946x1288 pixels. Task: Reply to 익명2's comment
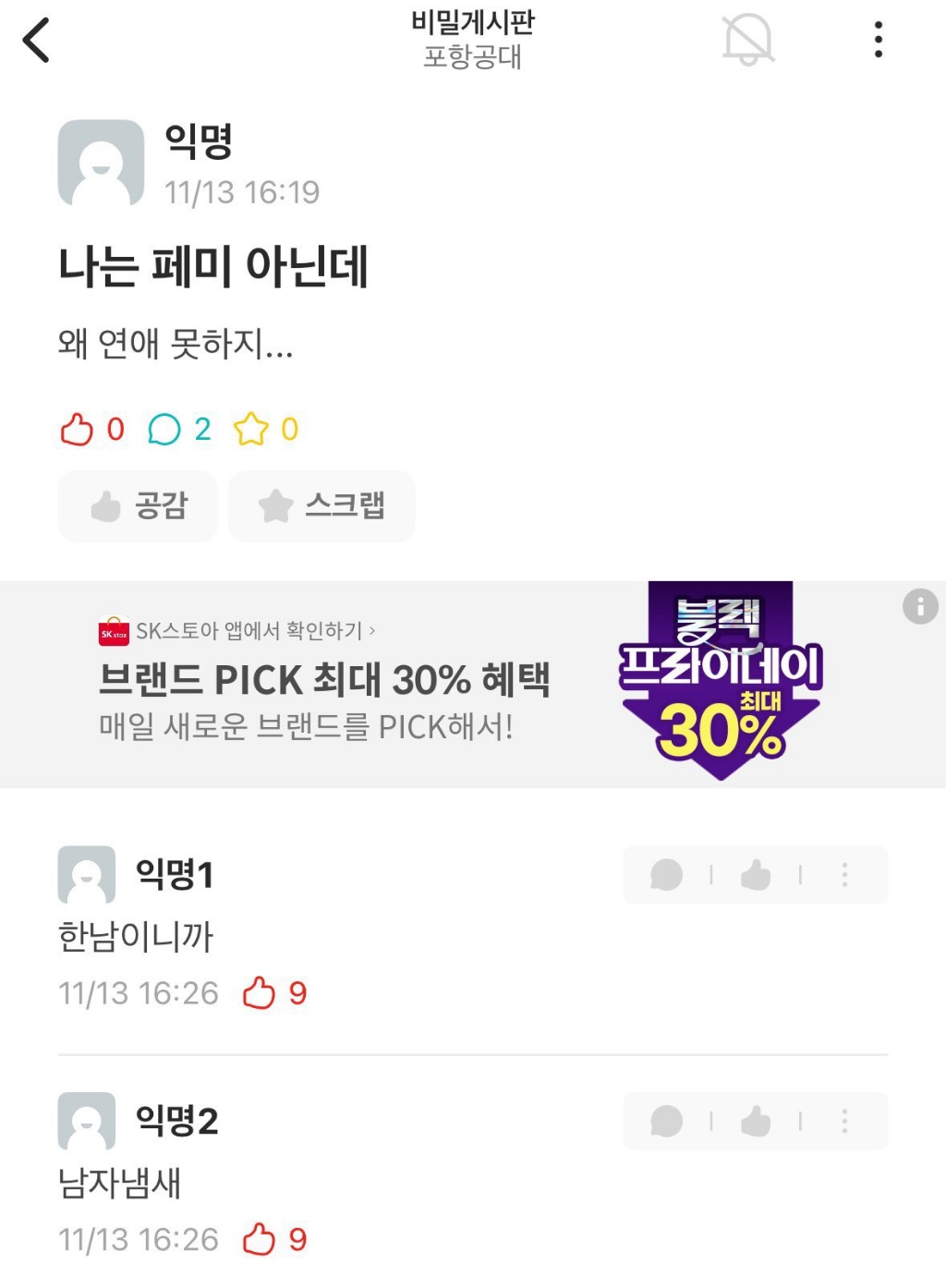(x=667, y=1121)
